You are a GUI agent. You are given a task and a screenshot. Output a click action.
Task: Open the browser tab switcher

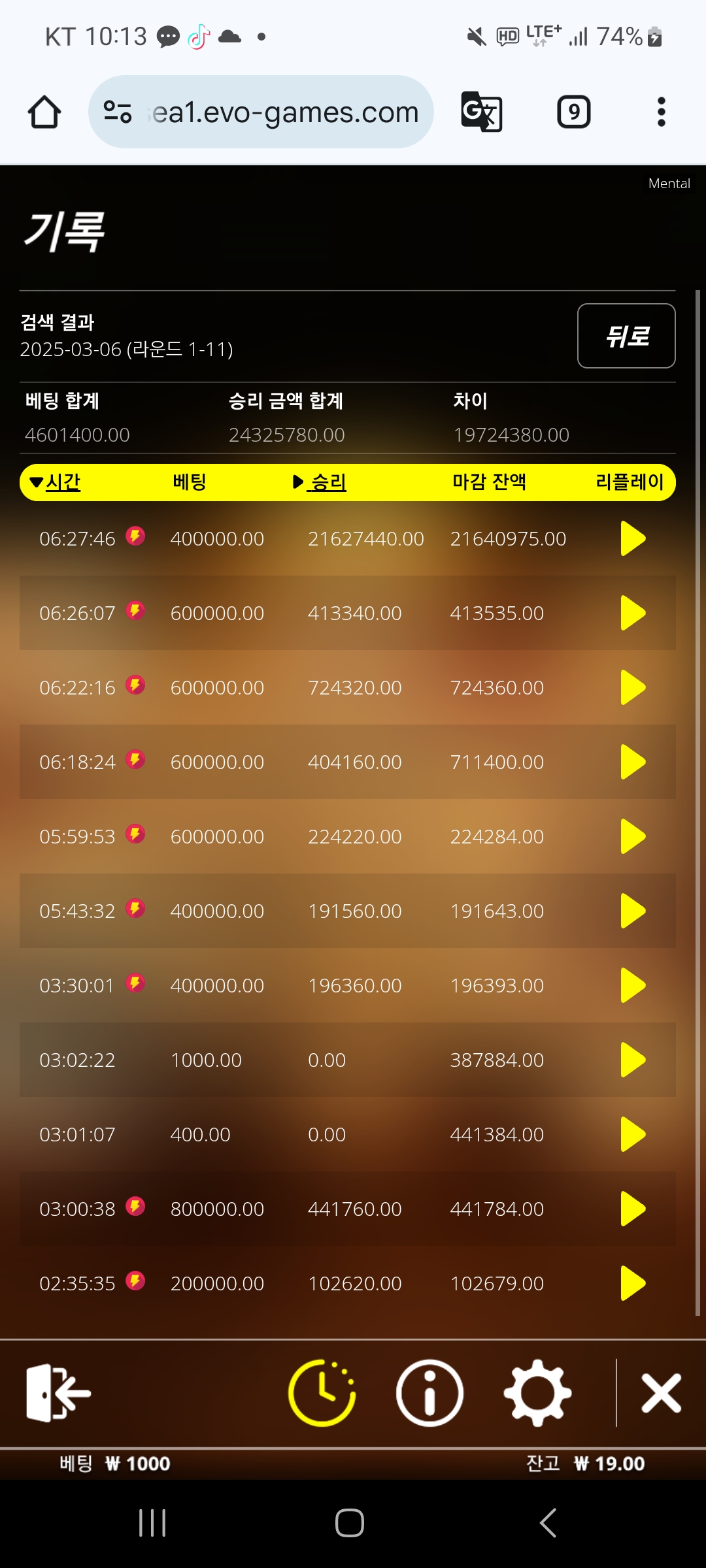pos(573,112)
